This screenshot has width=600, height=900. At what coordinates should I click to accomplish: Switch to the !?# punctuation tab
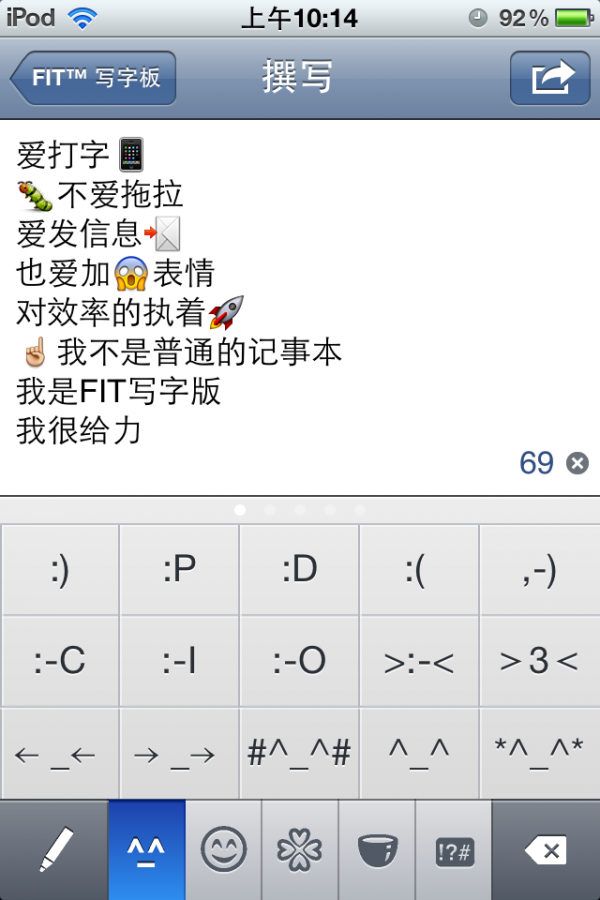point(454,851)
